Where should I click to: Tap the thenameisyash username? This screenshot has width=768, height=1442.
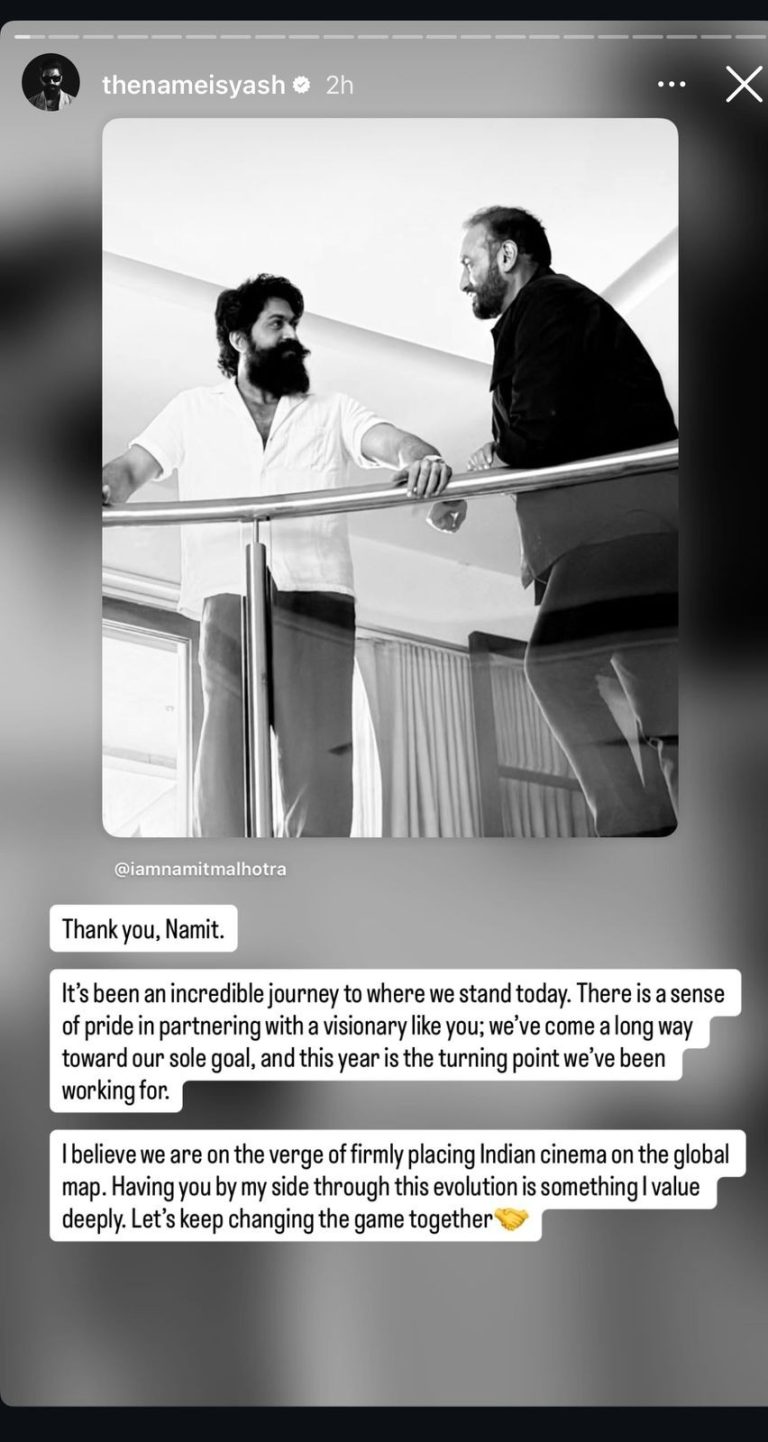pyautogui.click(x=193, y=85)
